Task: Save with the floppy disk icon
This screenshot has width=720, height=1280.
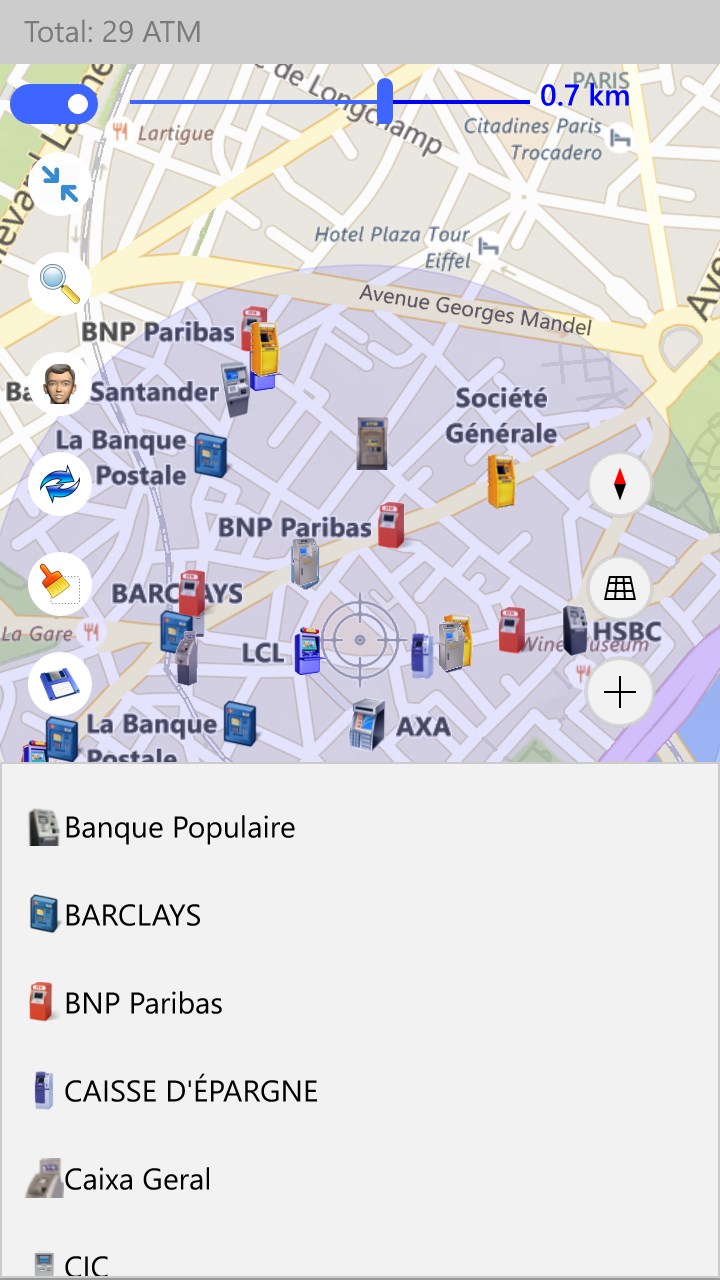Action: (60, 684)
